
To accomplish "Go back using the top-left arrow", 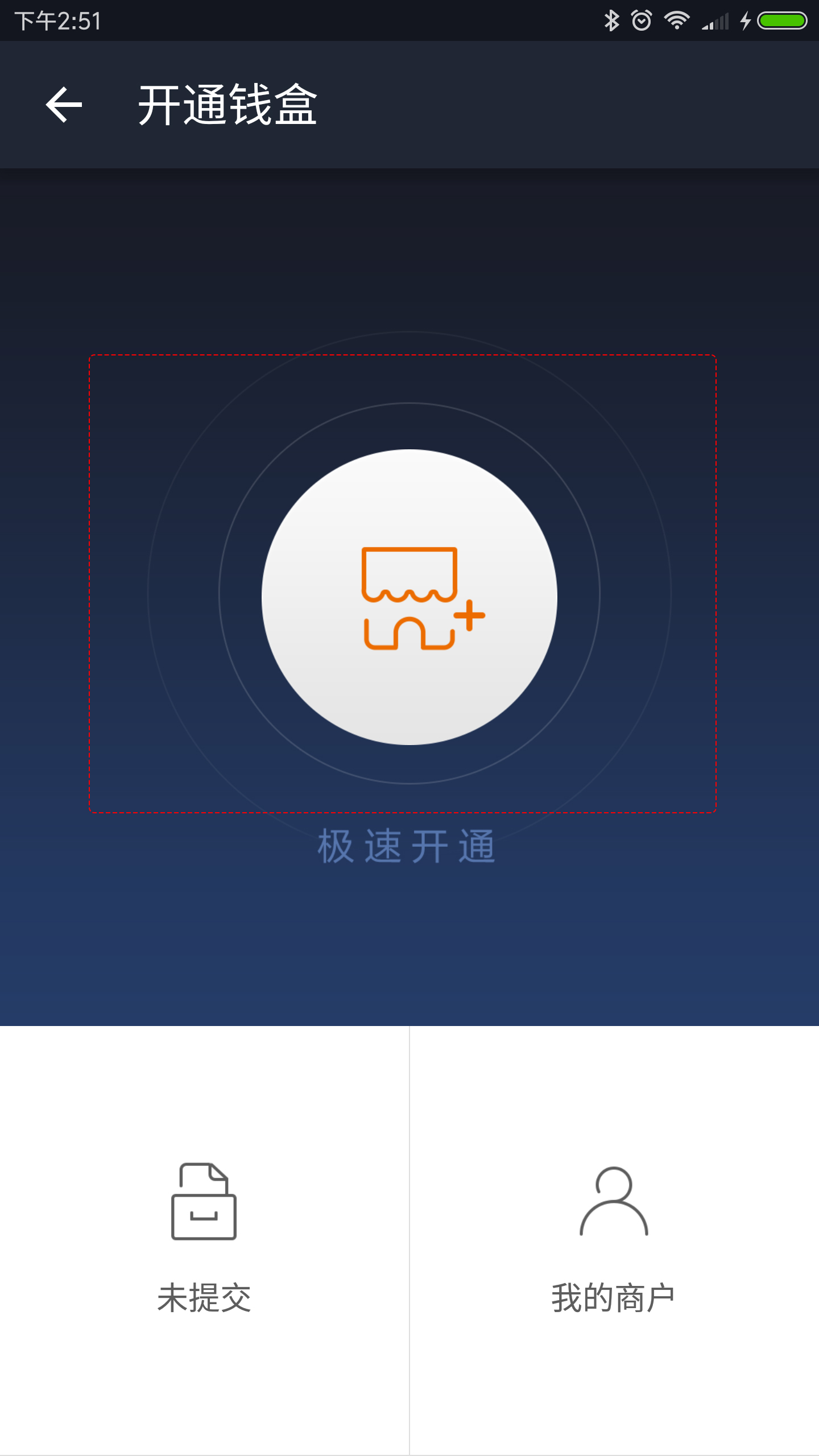I will coord(64,105).
